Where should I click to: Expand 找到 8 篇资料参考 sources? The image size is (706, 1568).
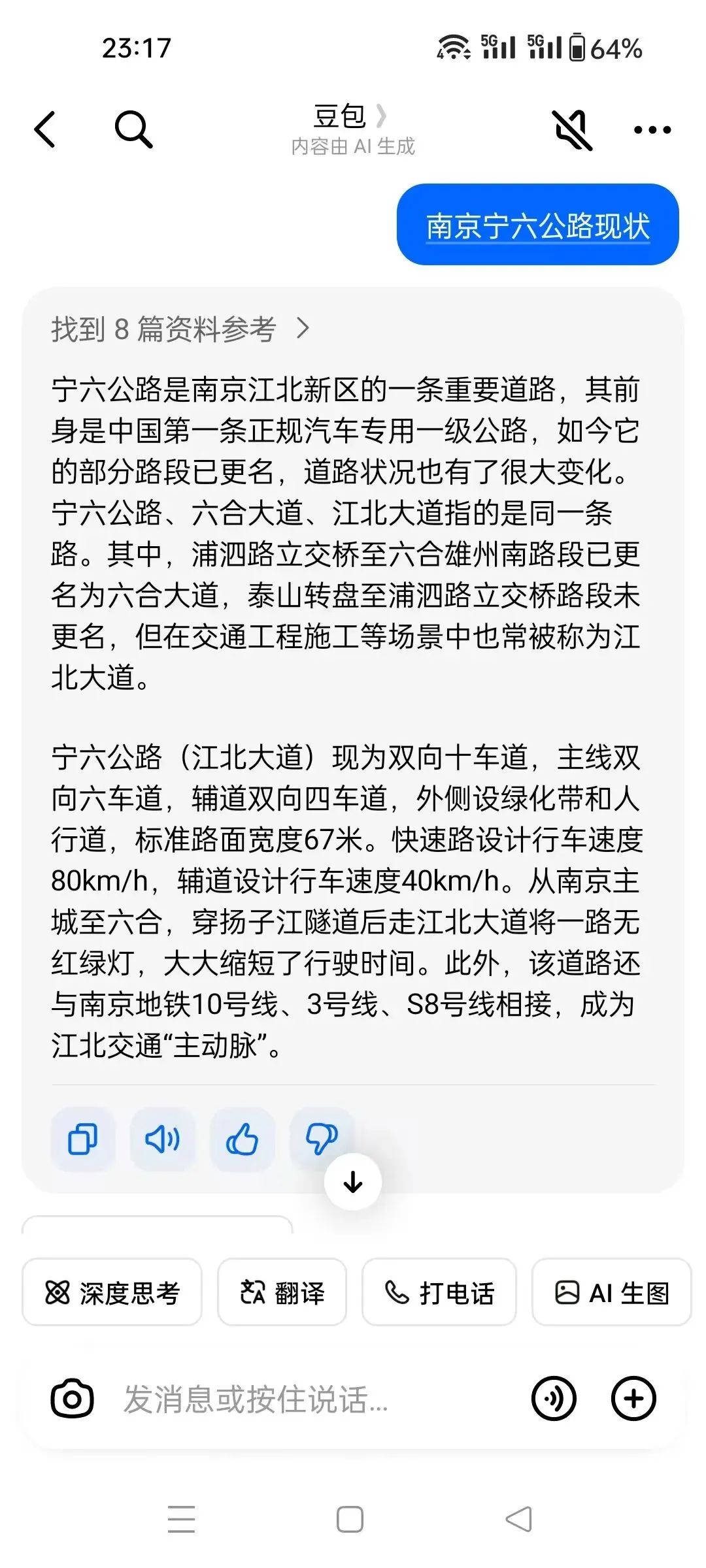180,329
